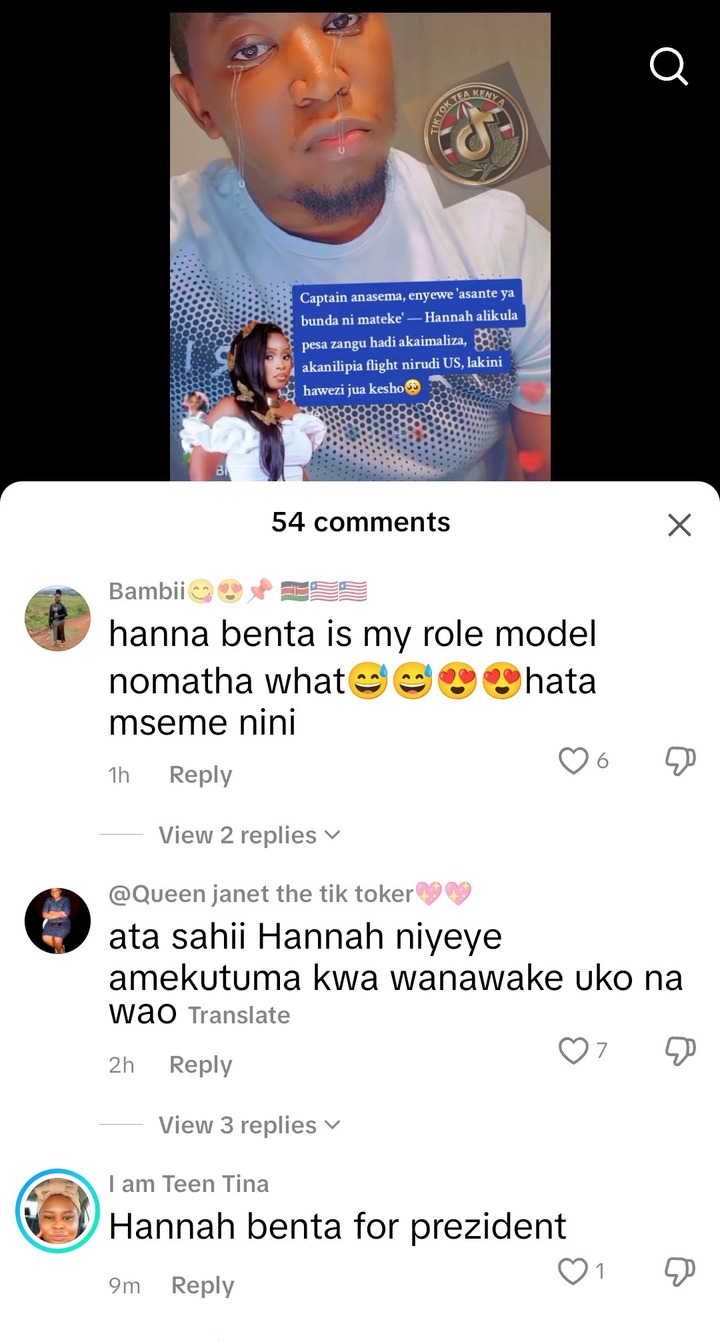The height and width of the screenshot is (1342, 720).
Task: Dislike Queen janet's comment
Action: point(680,1051)
